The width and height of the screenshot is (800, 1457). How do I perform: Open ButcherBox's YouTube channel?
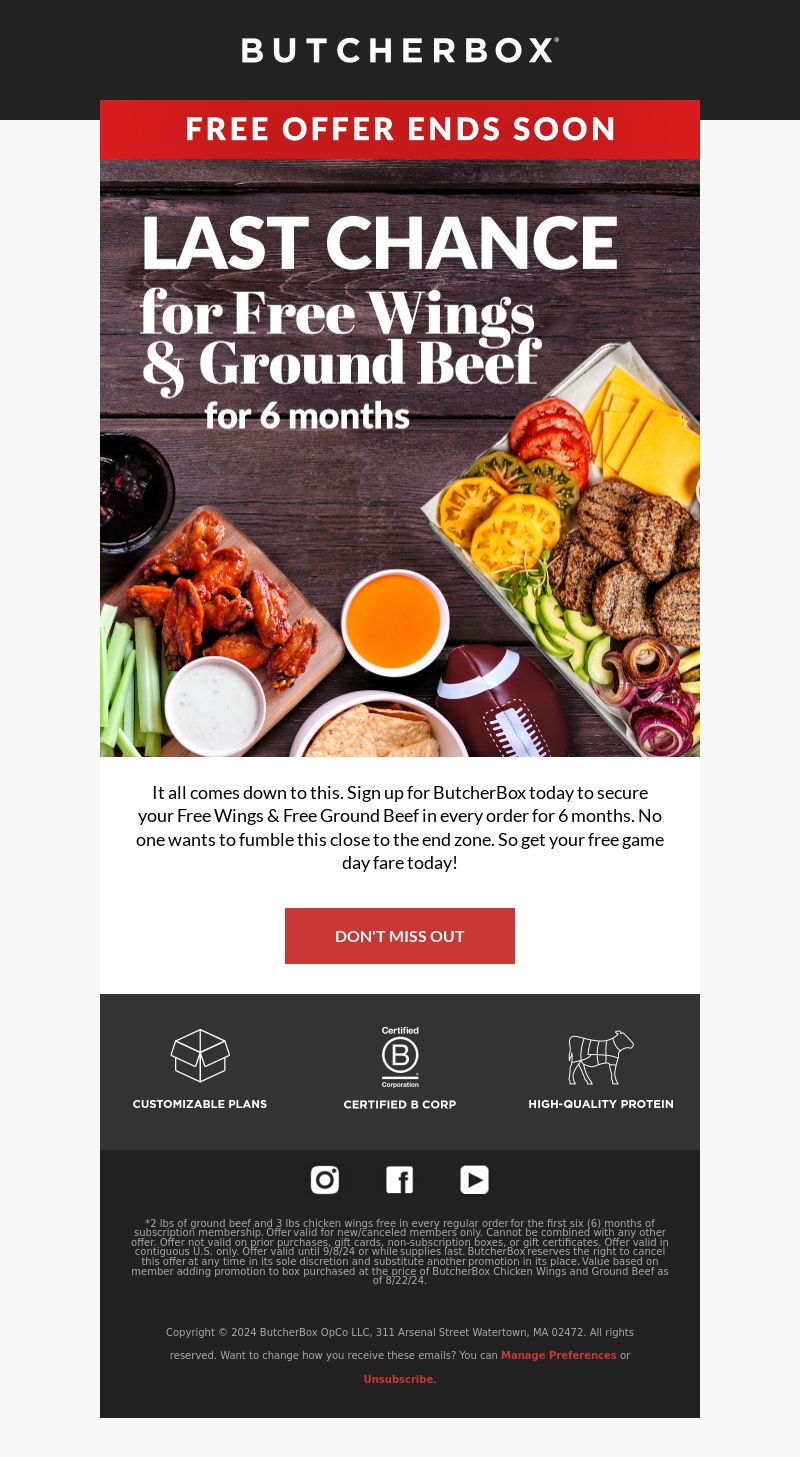coord(474,1180)
